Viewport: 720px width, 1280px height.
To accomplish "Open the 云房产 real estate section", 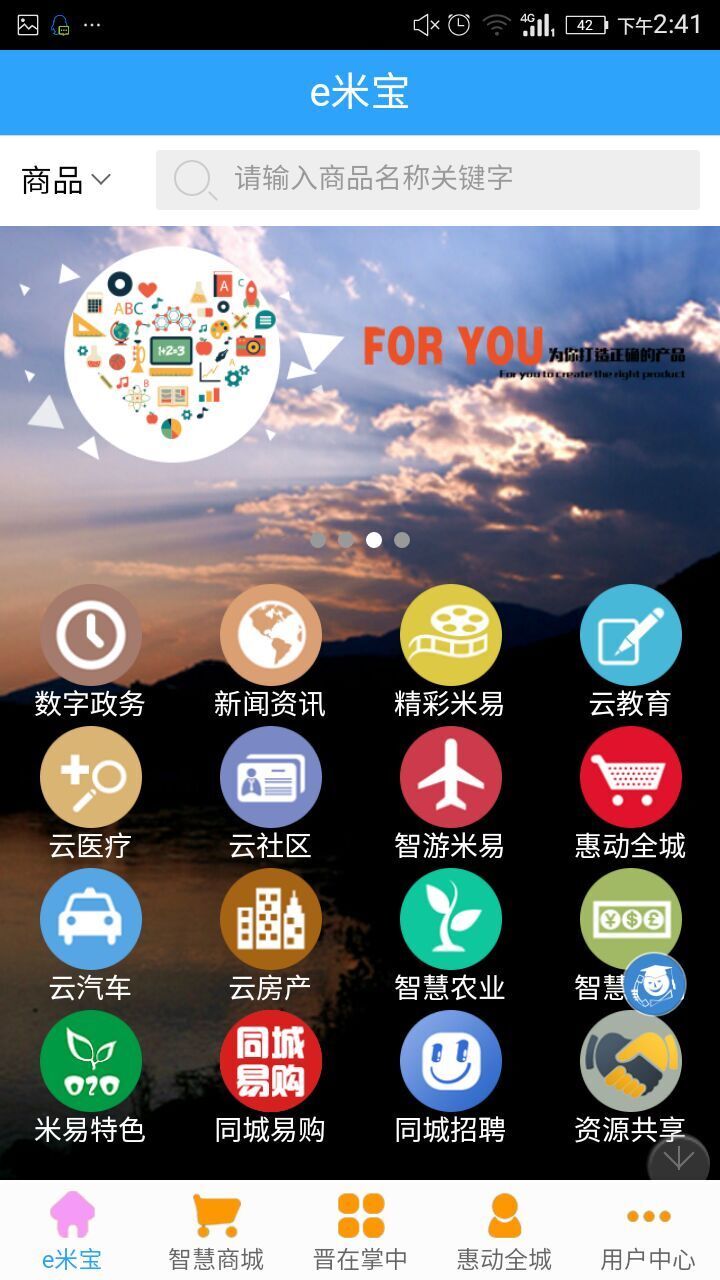I will coord(270,920).
